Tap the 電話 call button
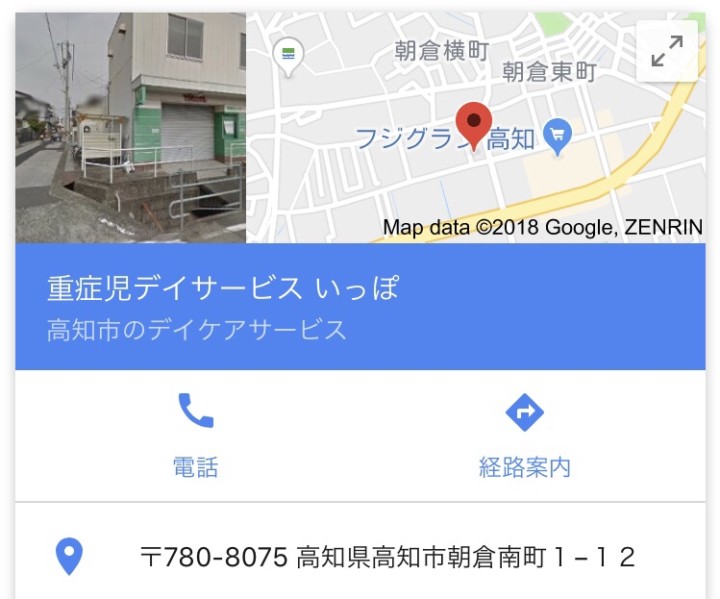The height and width of the screenshot is (599, 720). [x=196, y=433]
